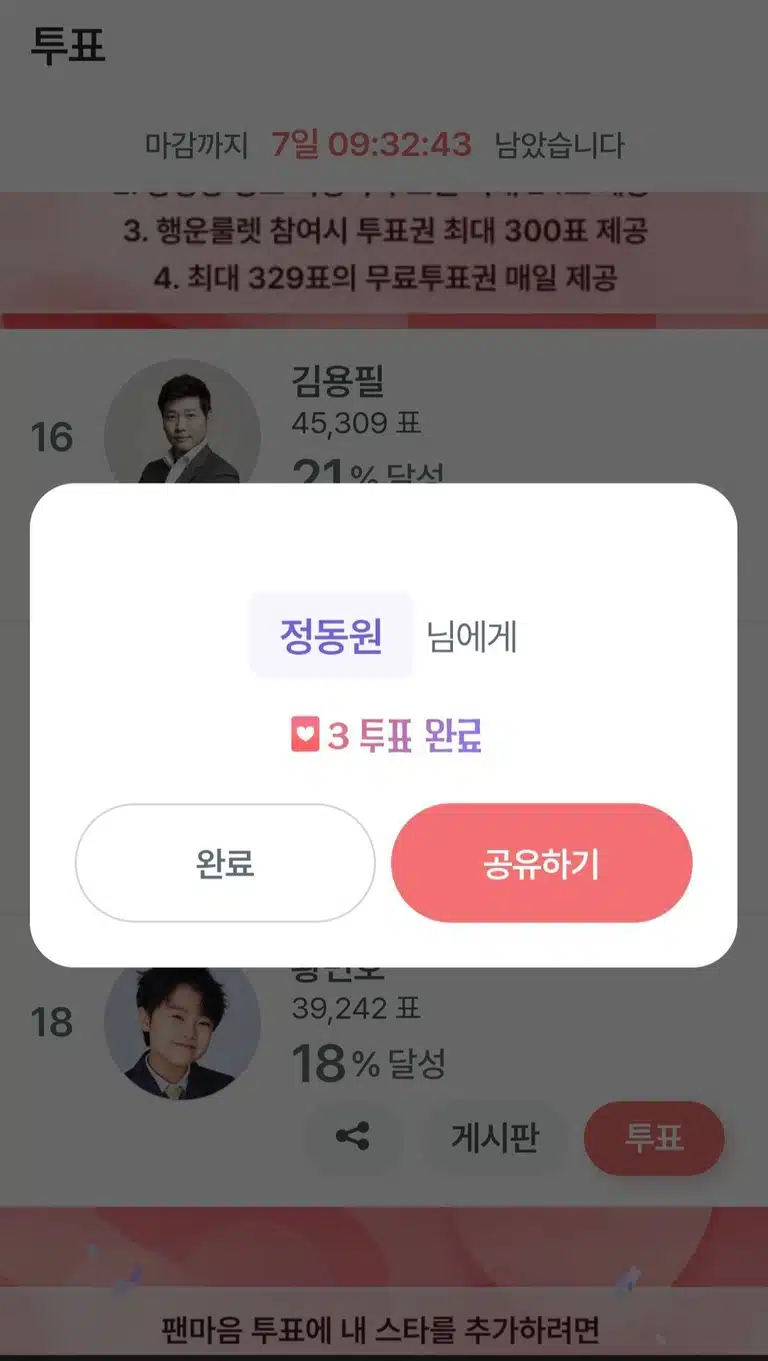768x1361 pixels.
Task: Share the completed vote with 공유하기
Action: 541,863
